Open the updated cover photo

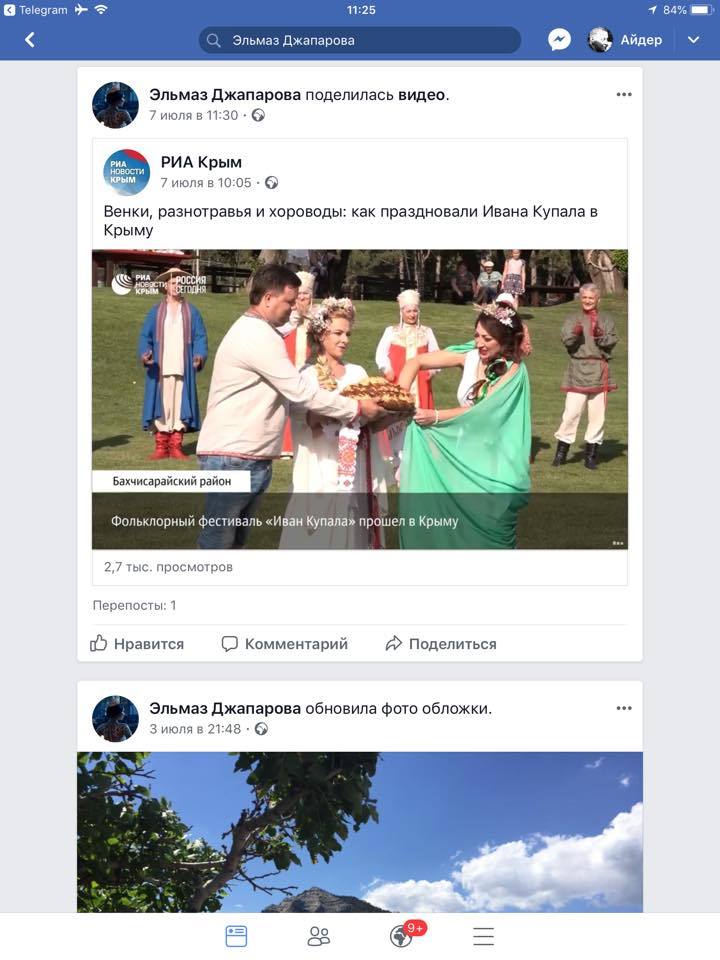pyautogui.click(x=360, y=830)
